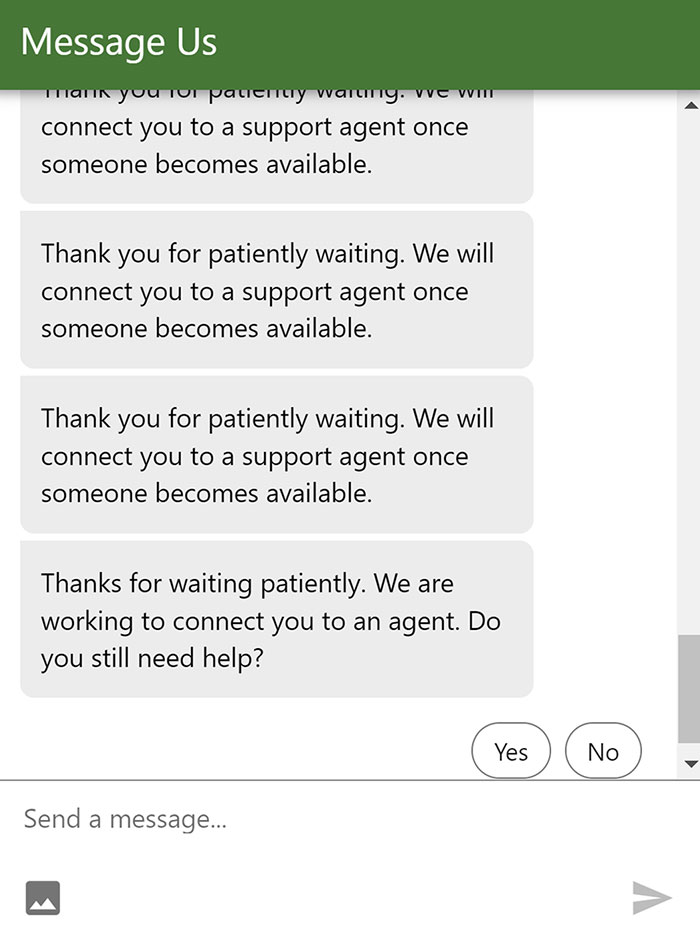Answer Yes to still needing help
The width and height of the screenshot is (700, 932).
coord(510,751)
